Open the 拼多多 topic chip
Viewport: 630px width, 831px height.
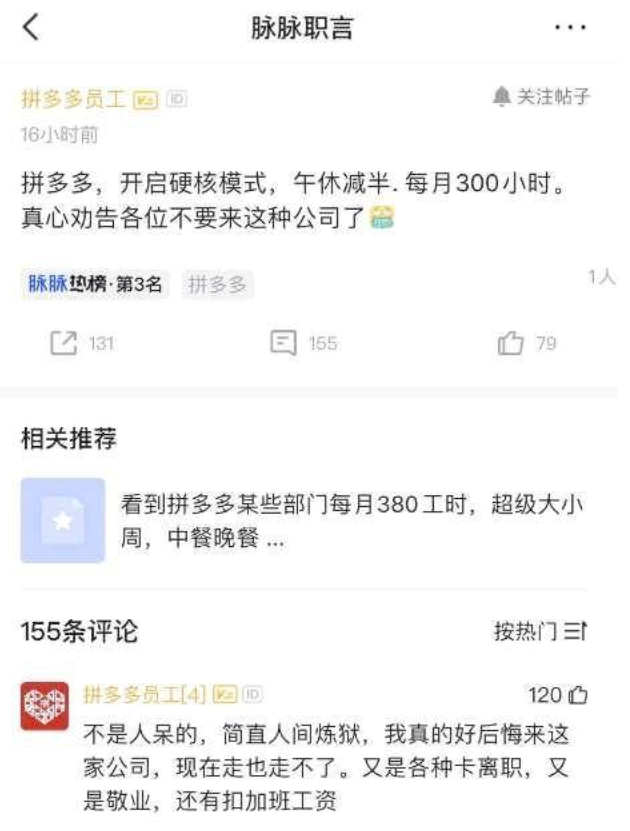(217, 285)
